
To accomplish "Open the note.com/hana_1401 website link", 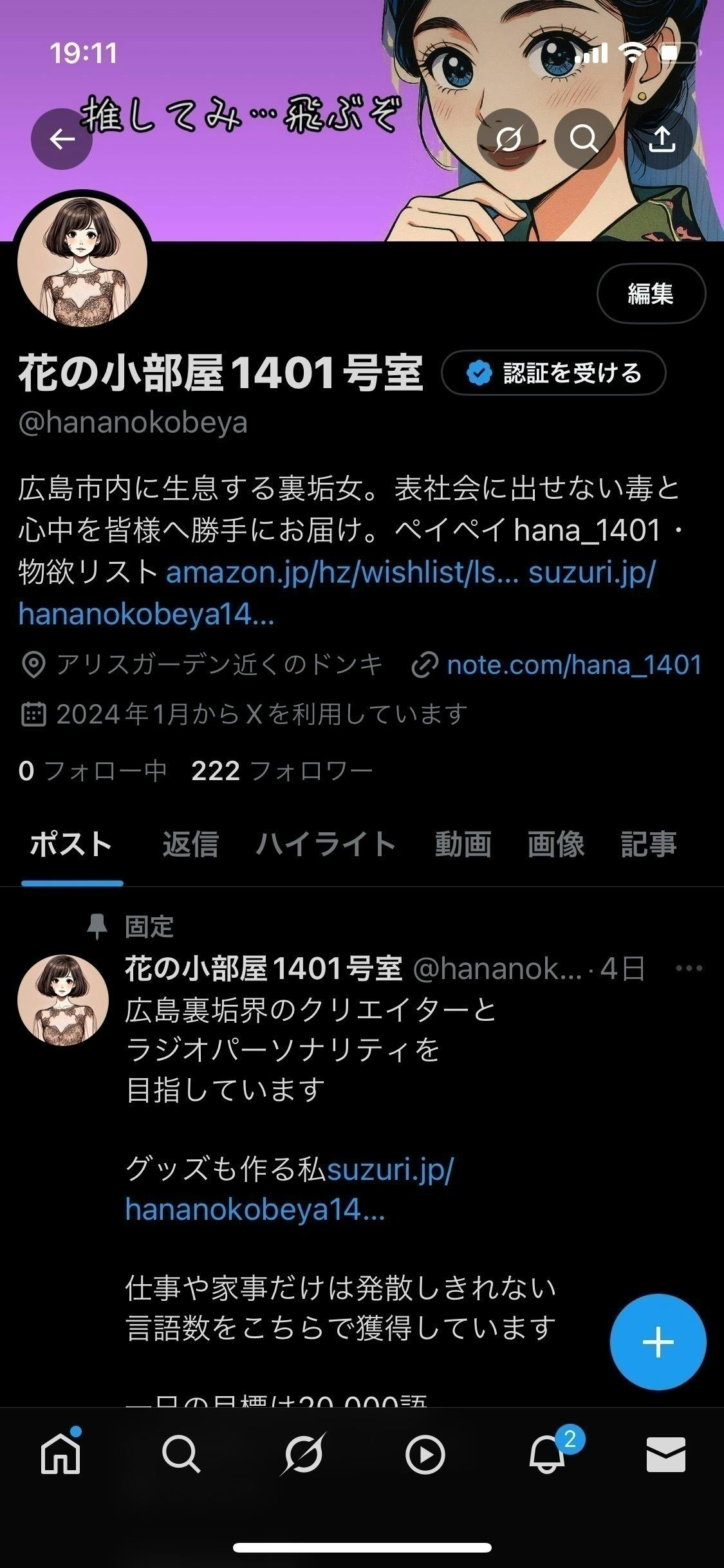I will [x=573, y=665].
